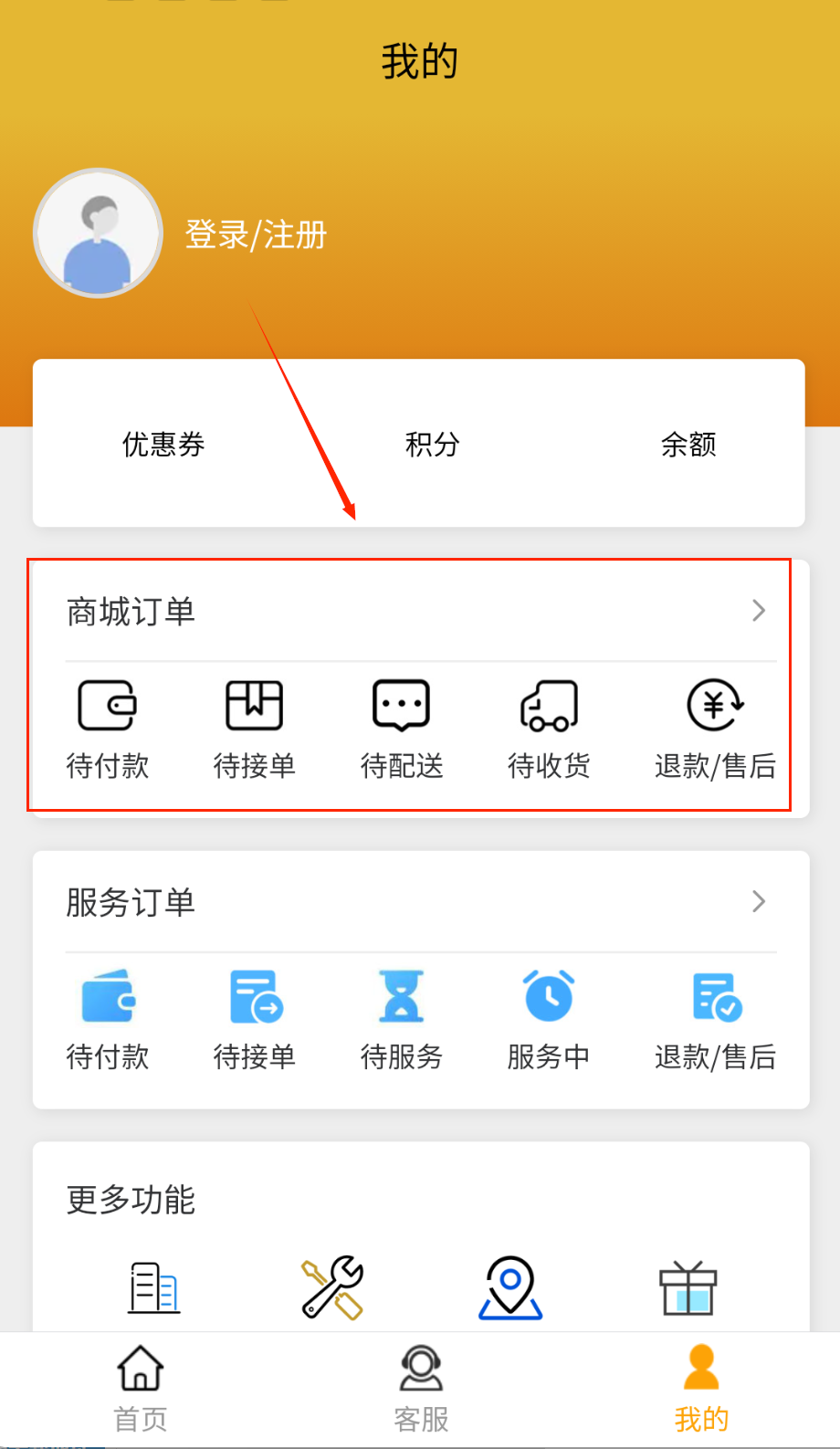This screenshot has height=1449, width=840.
Task: View 积分 points
Action: pos(432,445)
